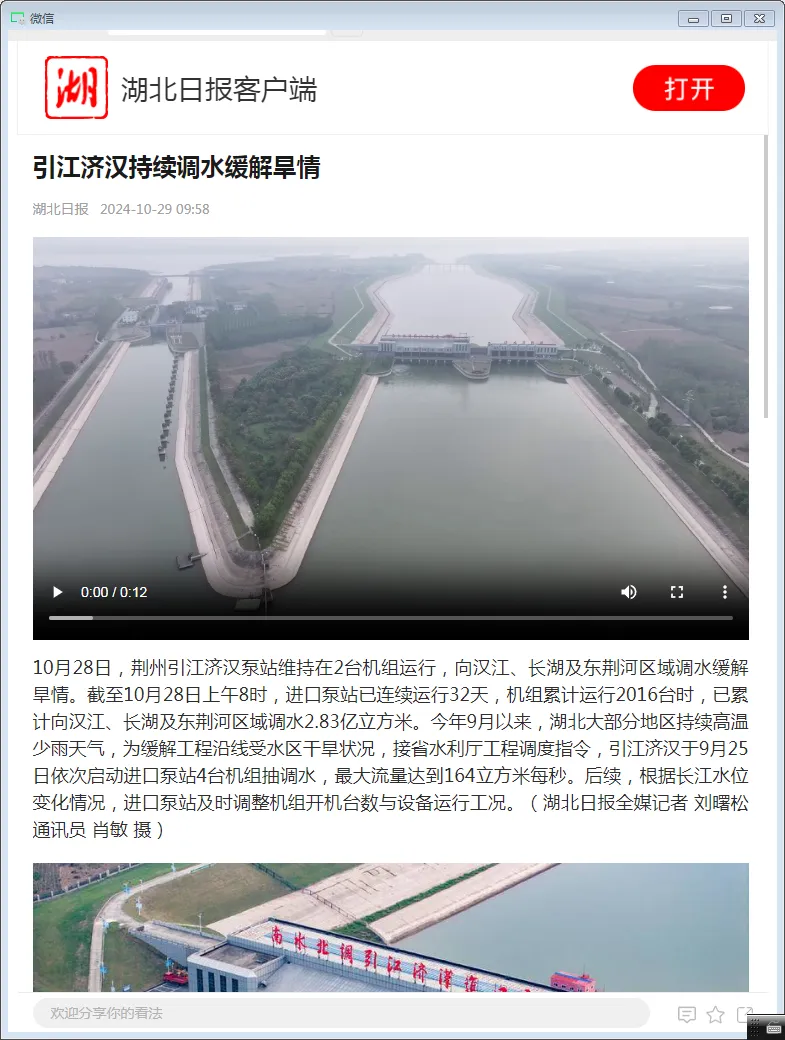Expand more playback options on the player

point(724,592)
